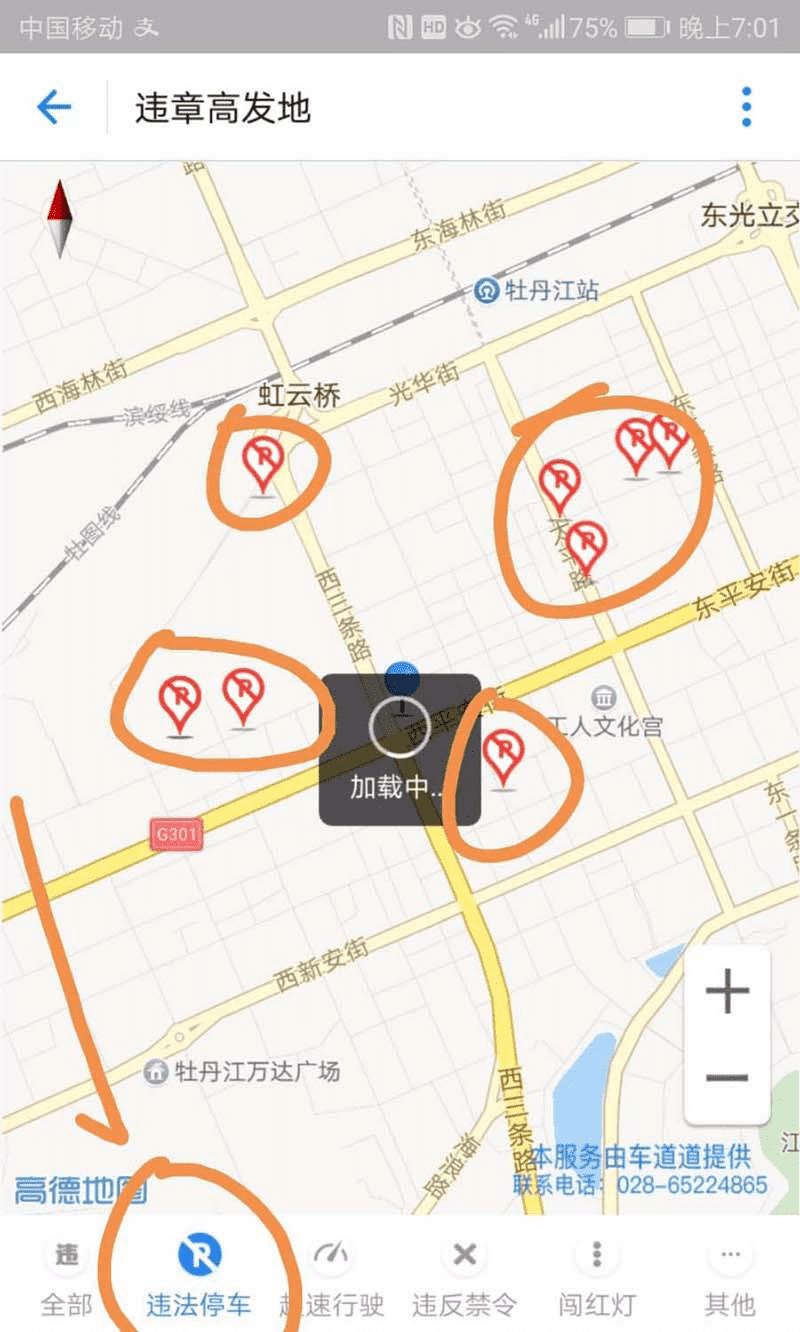Switch to the 全部 tab
The image size is (800, 1332).
[66, 1277]
